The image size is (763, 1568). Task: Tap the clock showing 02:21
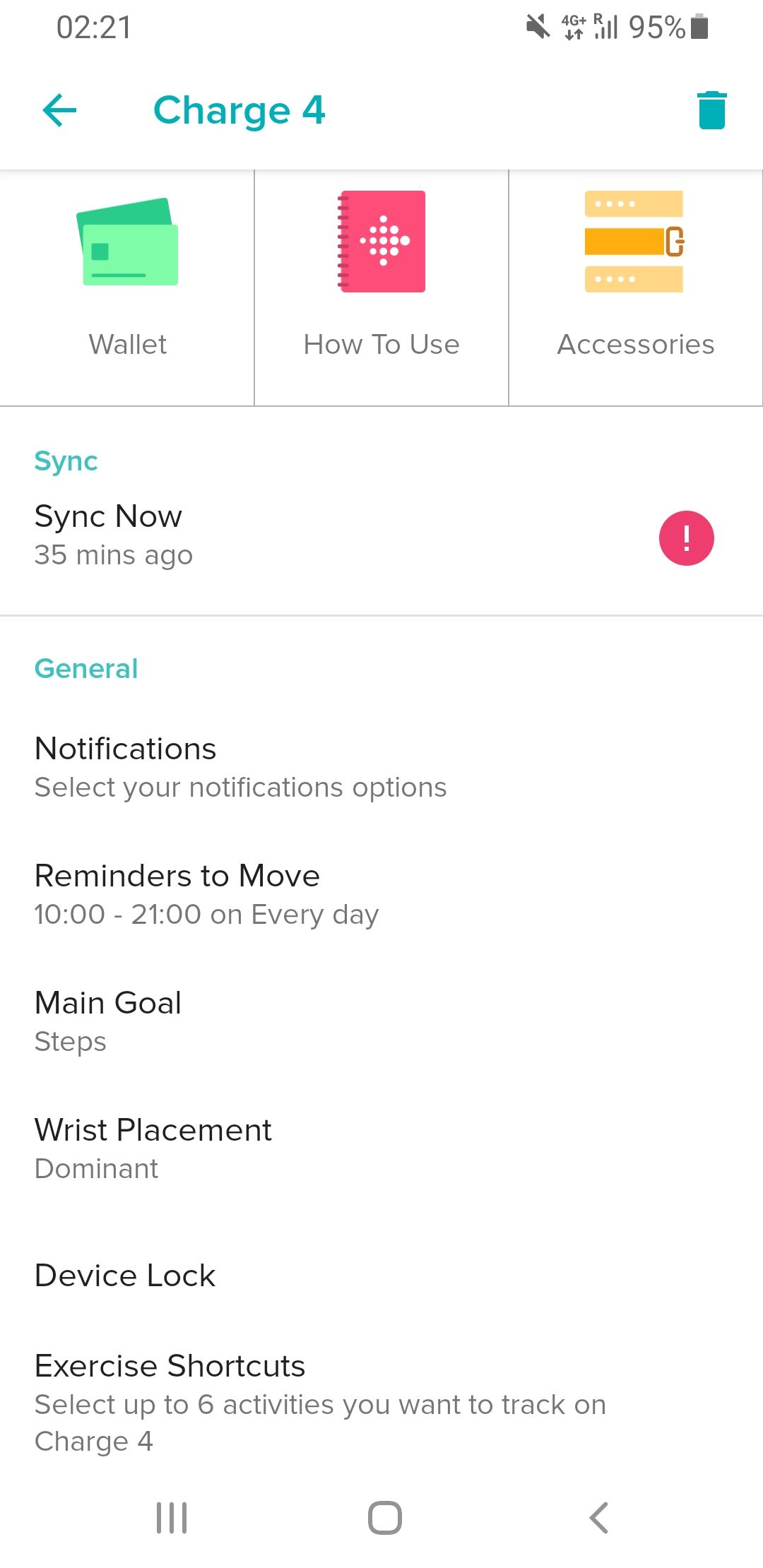[x=93, y=28]
